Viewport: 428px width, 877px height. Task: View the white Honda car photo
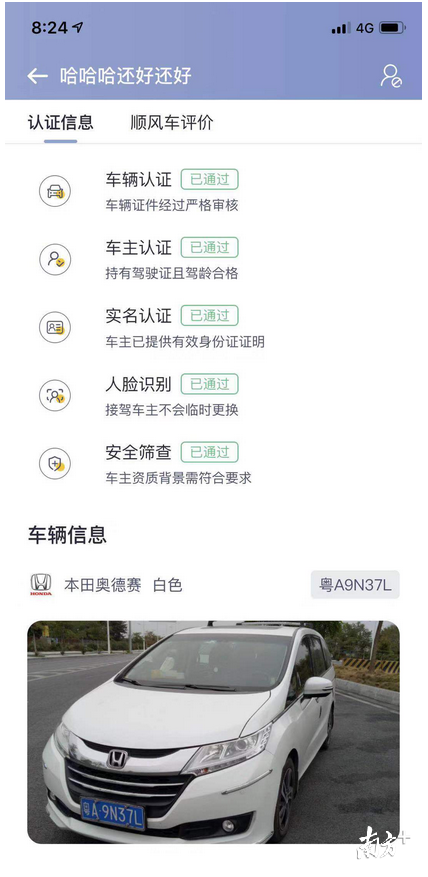[x=213, y=732]
